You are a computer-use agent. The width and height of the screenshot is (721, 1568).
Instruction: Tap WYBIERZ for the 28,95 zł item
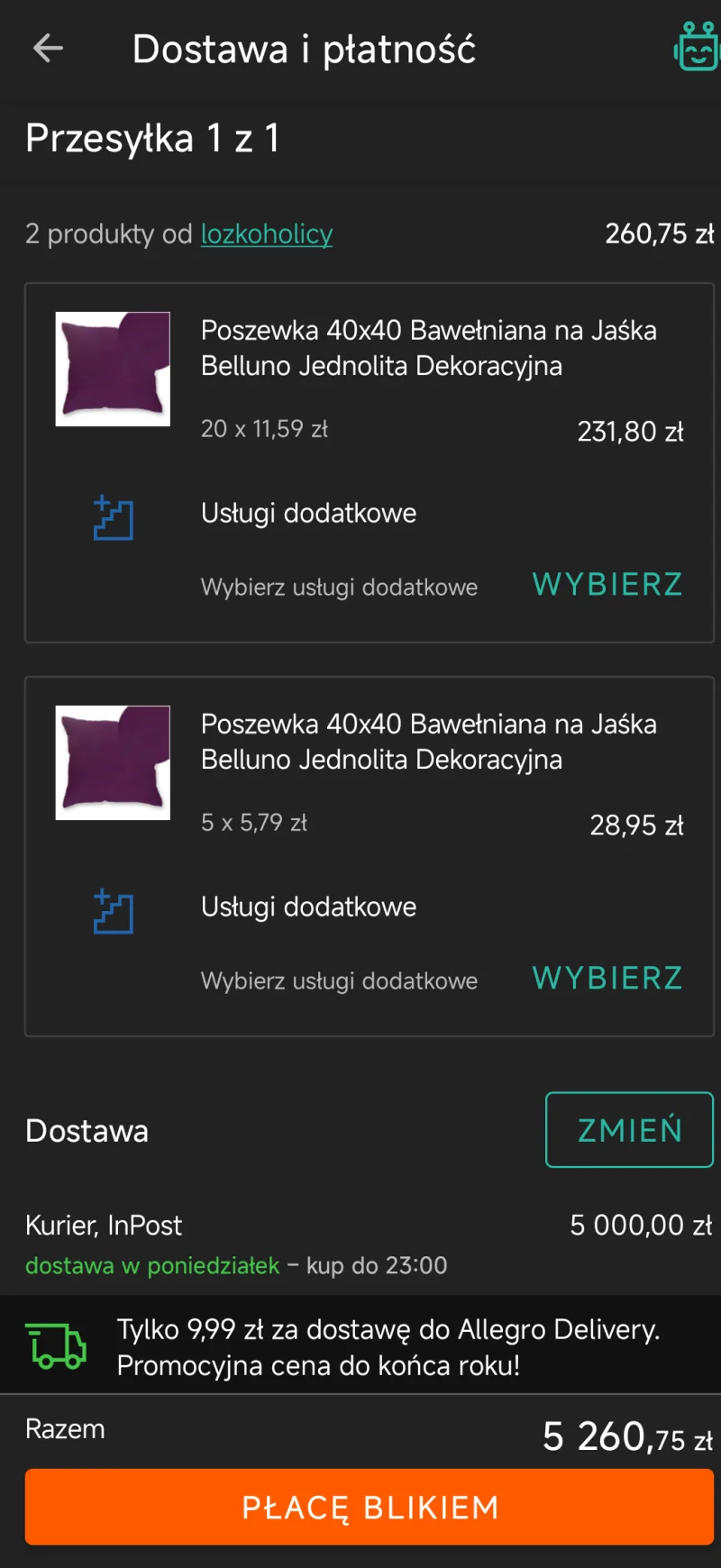click(x=607, y=979)
